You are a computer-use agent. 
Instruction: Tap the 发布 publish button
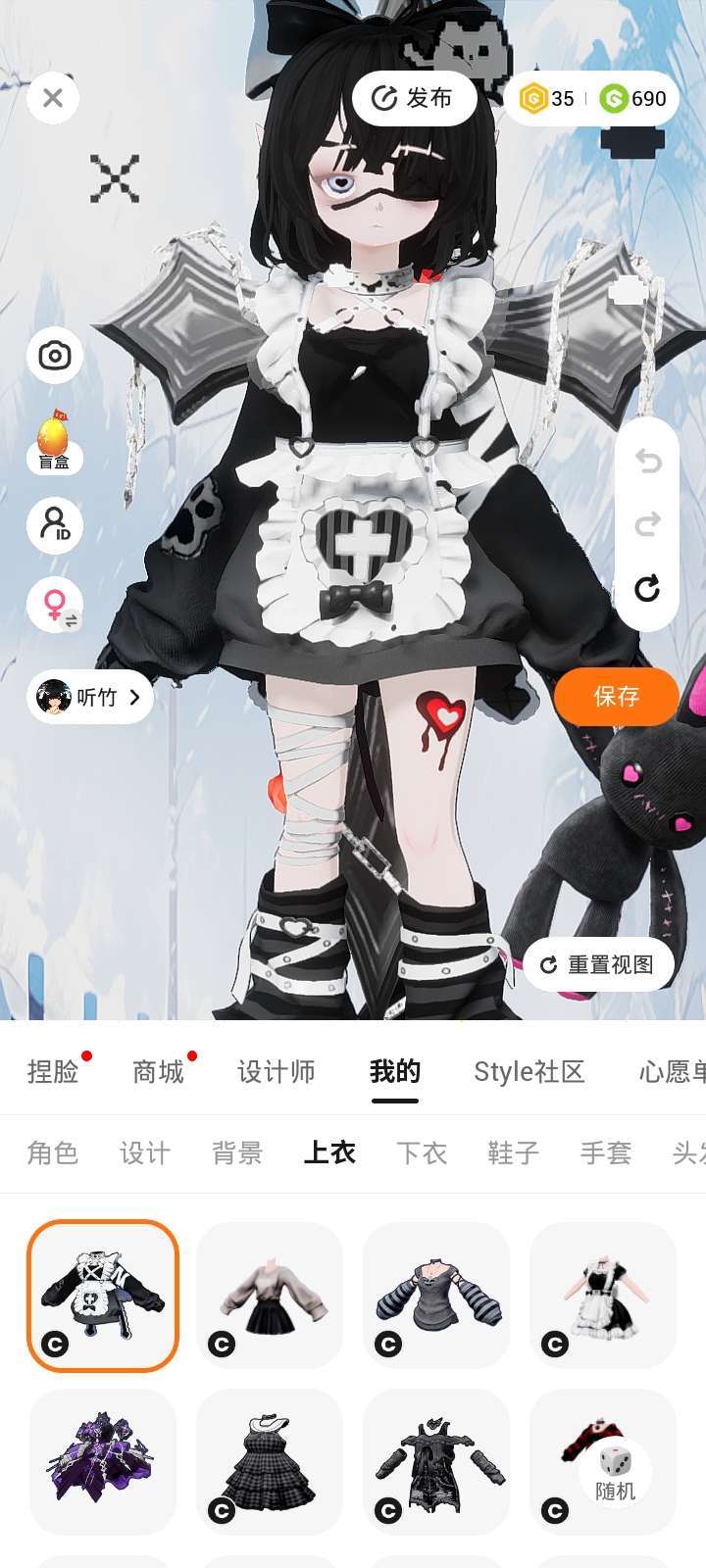pos(414,98)
